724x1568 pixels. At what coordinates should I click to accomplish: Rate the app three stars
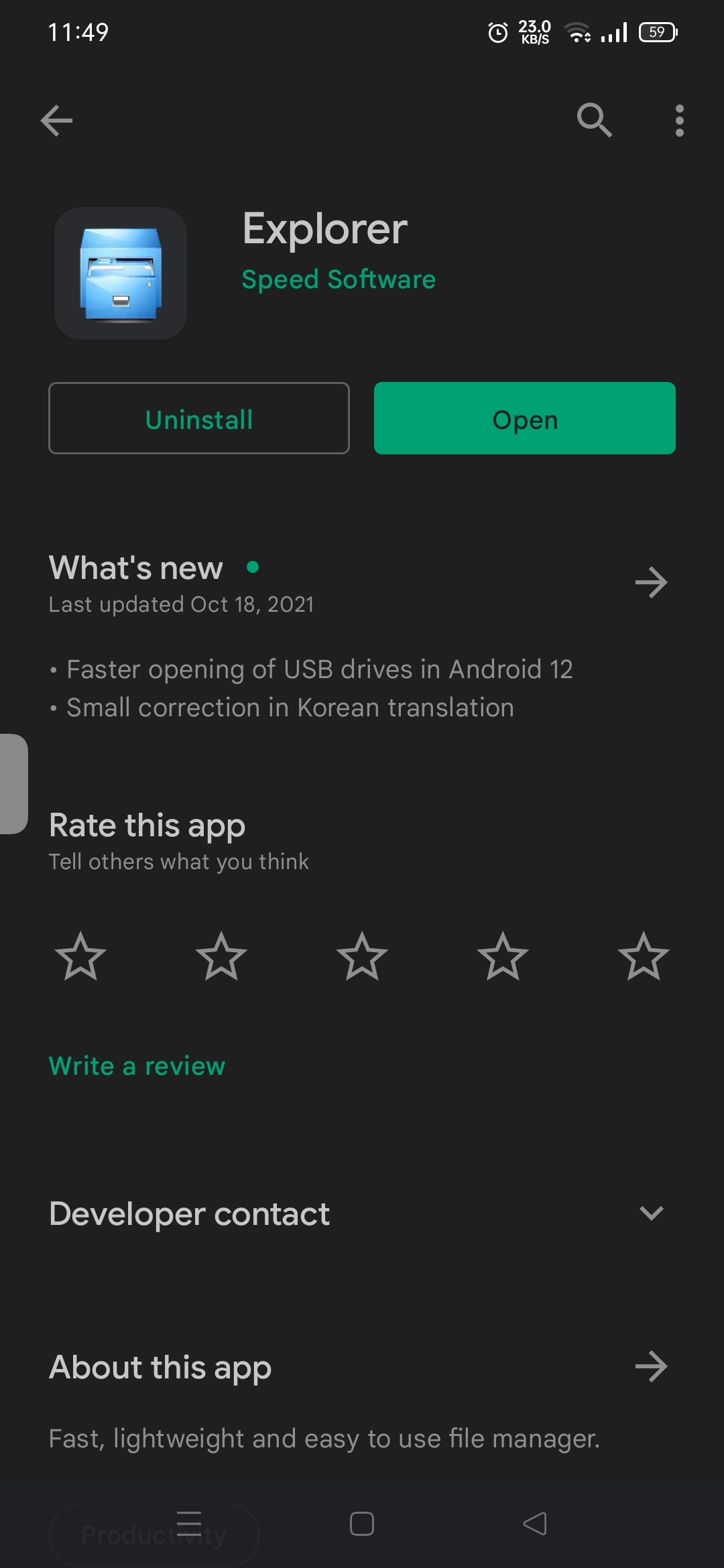362,956
